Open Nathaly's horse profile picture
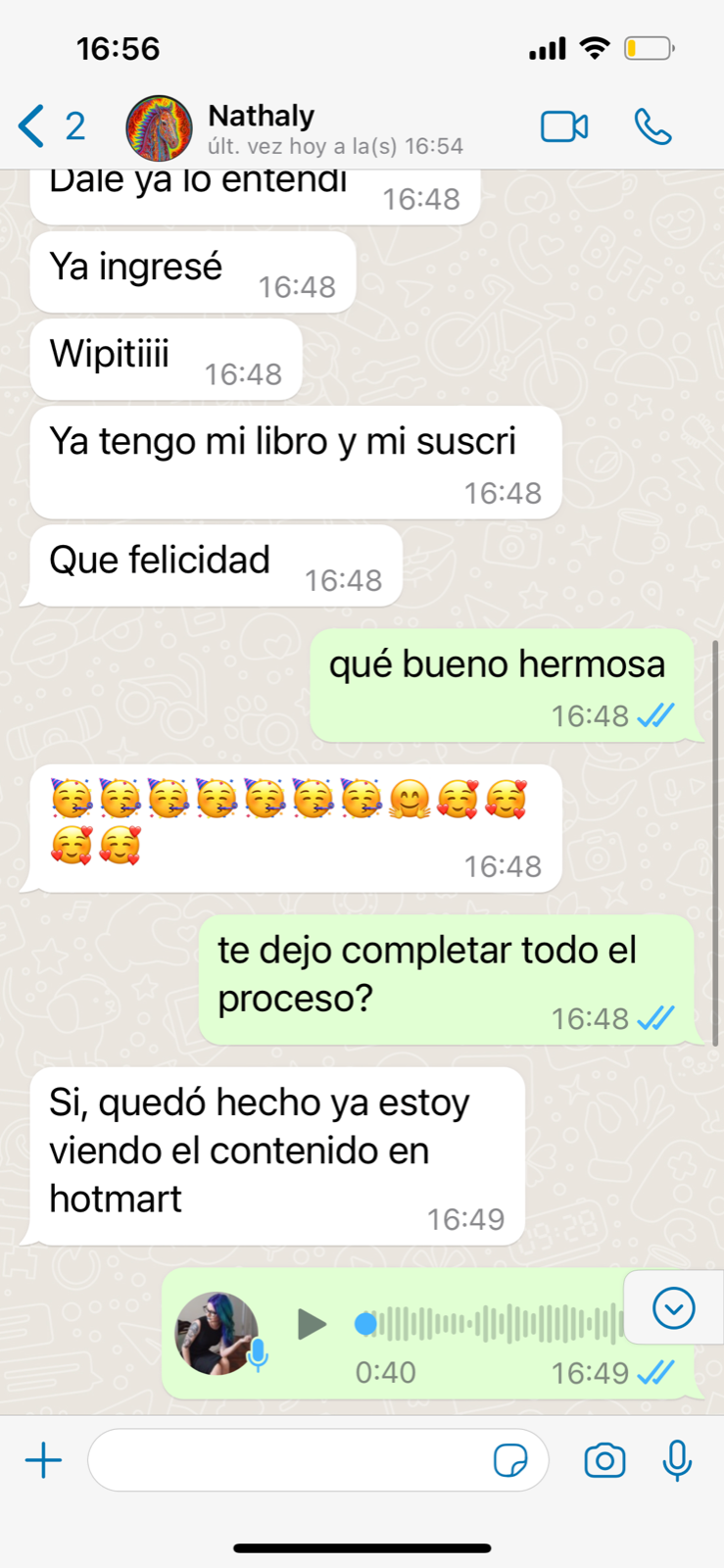This screenshot has height=1568, width=724. [x=159, y=128]
